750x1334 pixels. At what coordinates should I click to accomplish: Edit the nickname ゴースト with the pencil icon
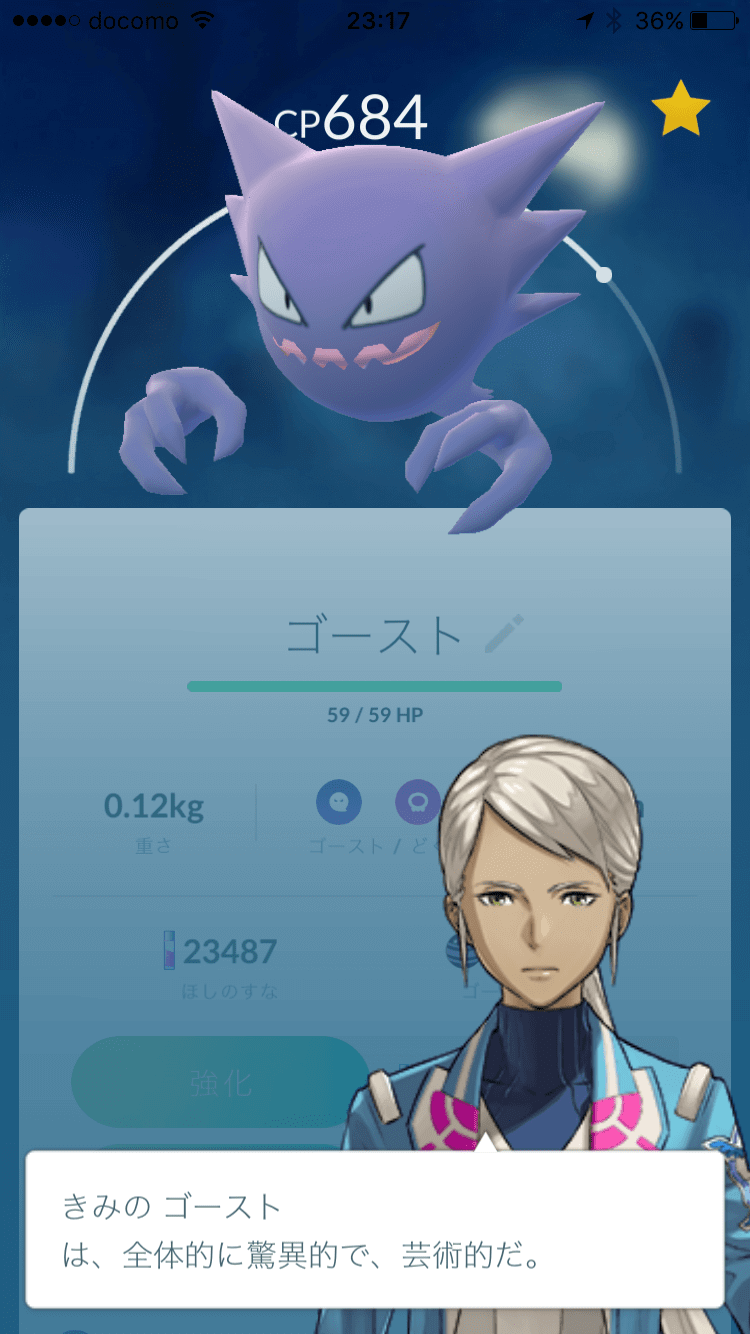(x=504, y=635)
